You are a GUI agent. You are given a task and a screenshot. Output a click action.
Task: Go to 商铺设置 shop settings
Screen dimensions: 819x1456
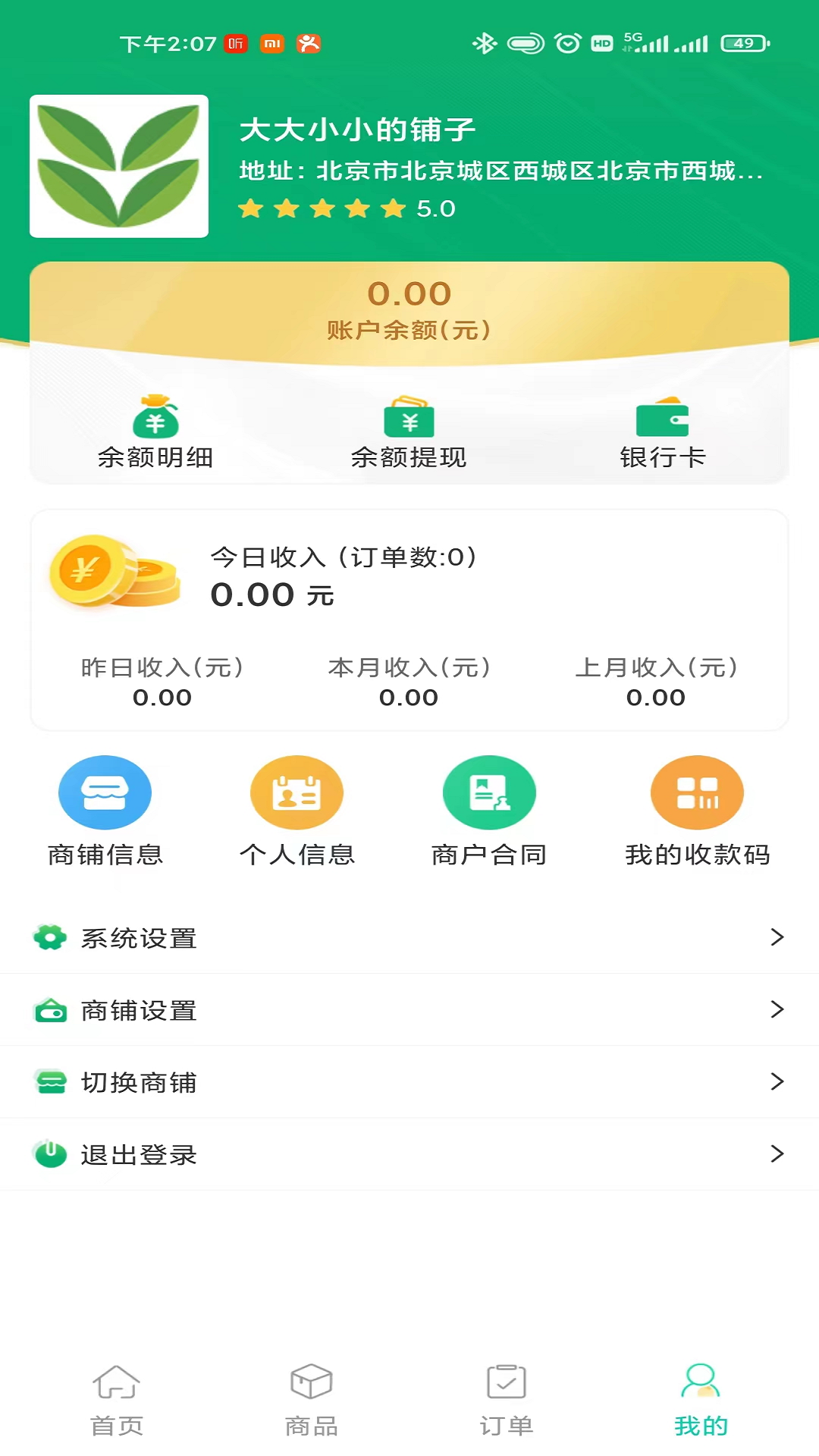[409, 1010]
